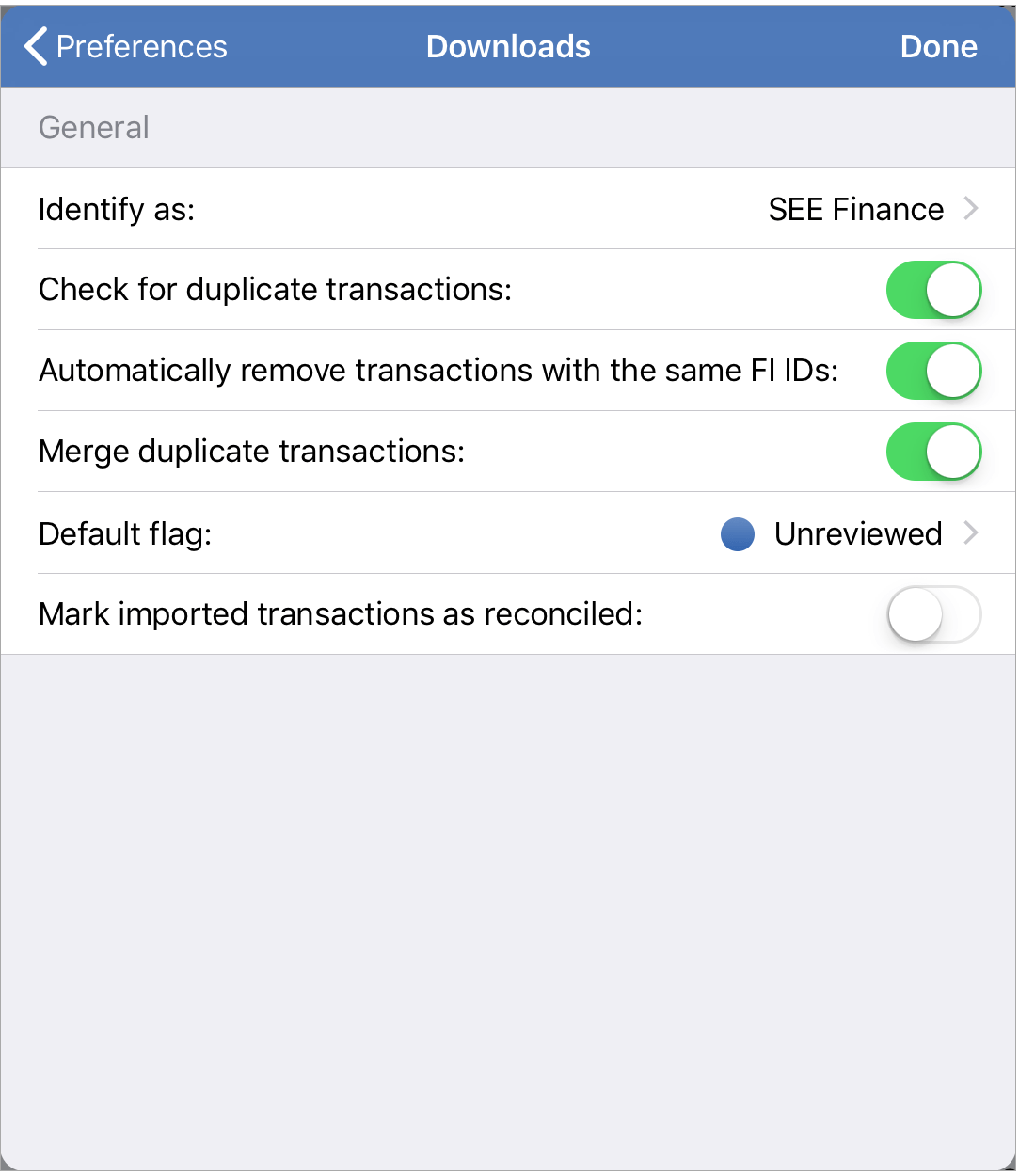
Task: Select the Downloads title
Action: click(x=508, y=46)
